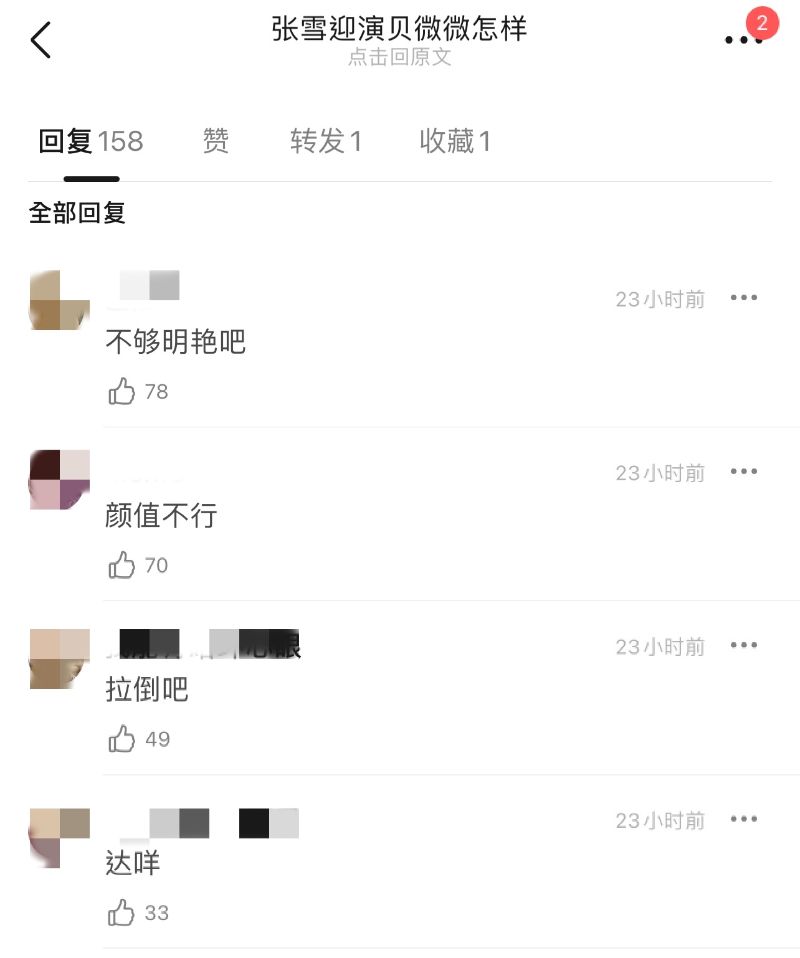View avatar of 颜值不行 commenter
The height and width of the screenshot is (958, 800).
59,480
